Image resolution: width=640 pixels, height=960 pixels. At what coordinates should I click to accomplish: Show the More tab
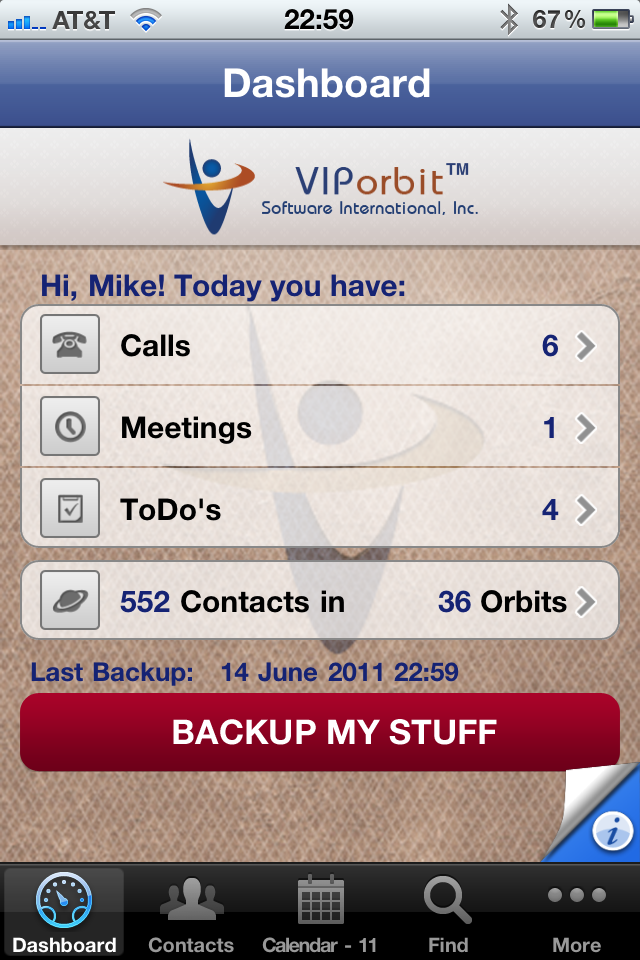577,912
